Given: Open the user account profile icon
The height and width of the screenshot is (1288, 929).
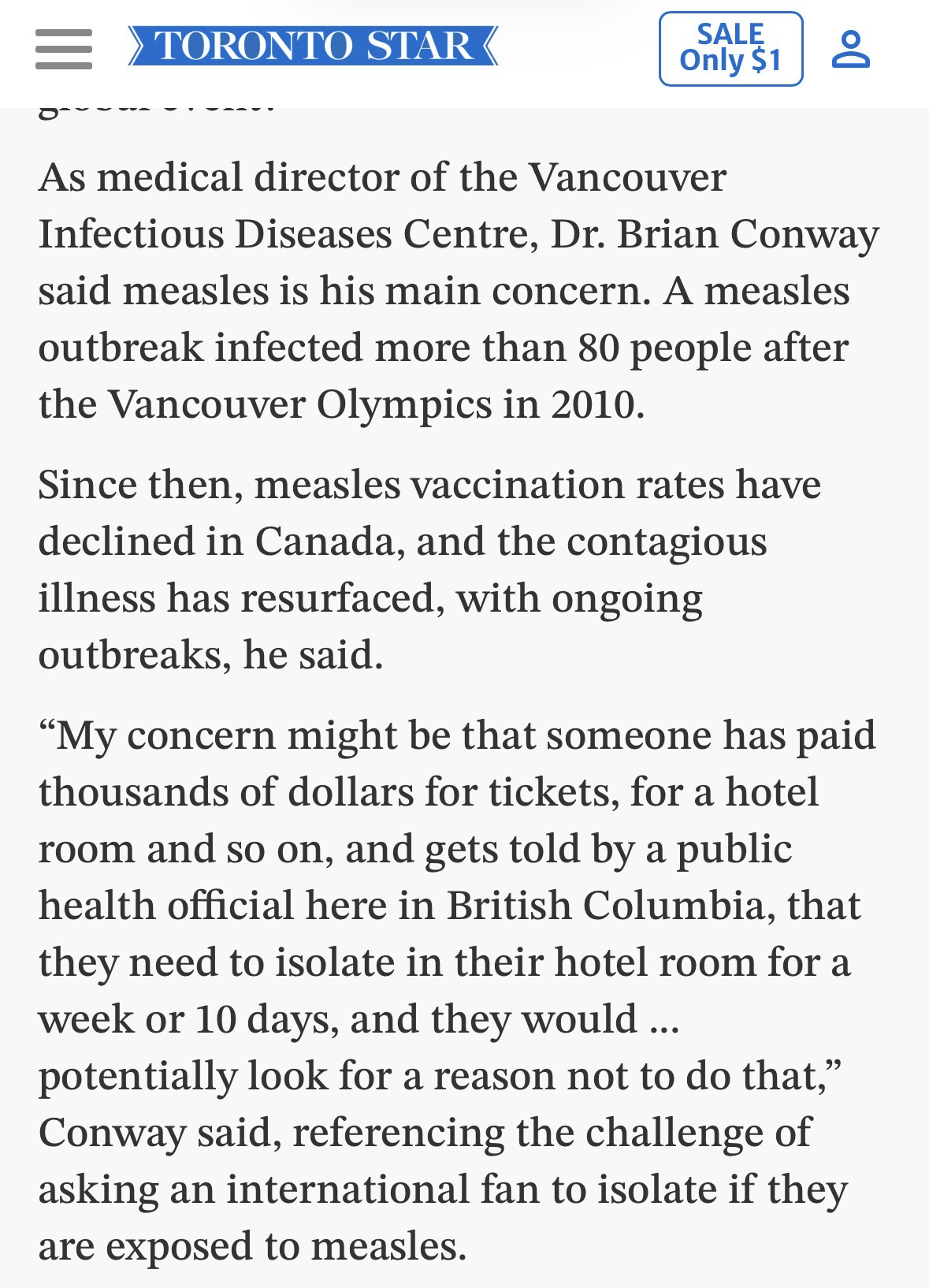Looking at the screenshot, I should pos(851,49).
